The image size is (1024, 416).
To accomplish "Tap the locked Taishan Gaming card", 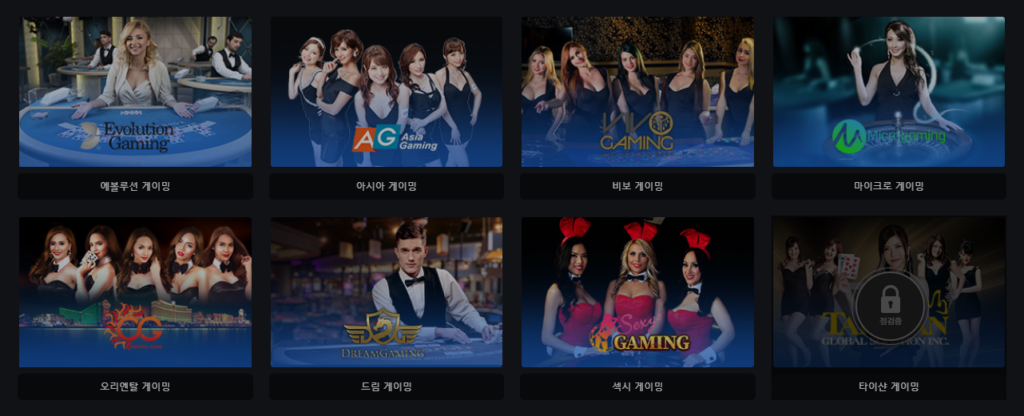I will point(888,292).
